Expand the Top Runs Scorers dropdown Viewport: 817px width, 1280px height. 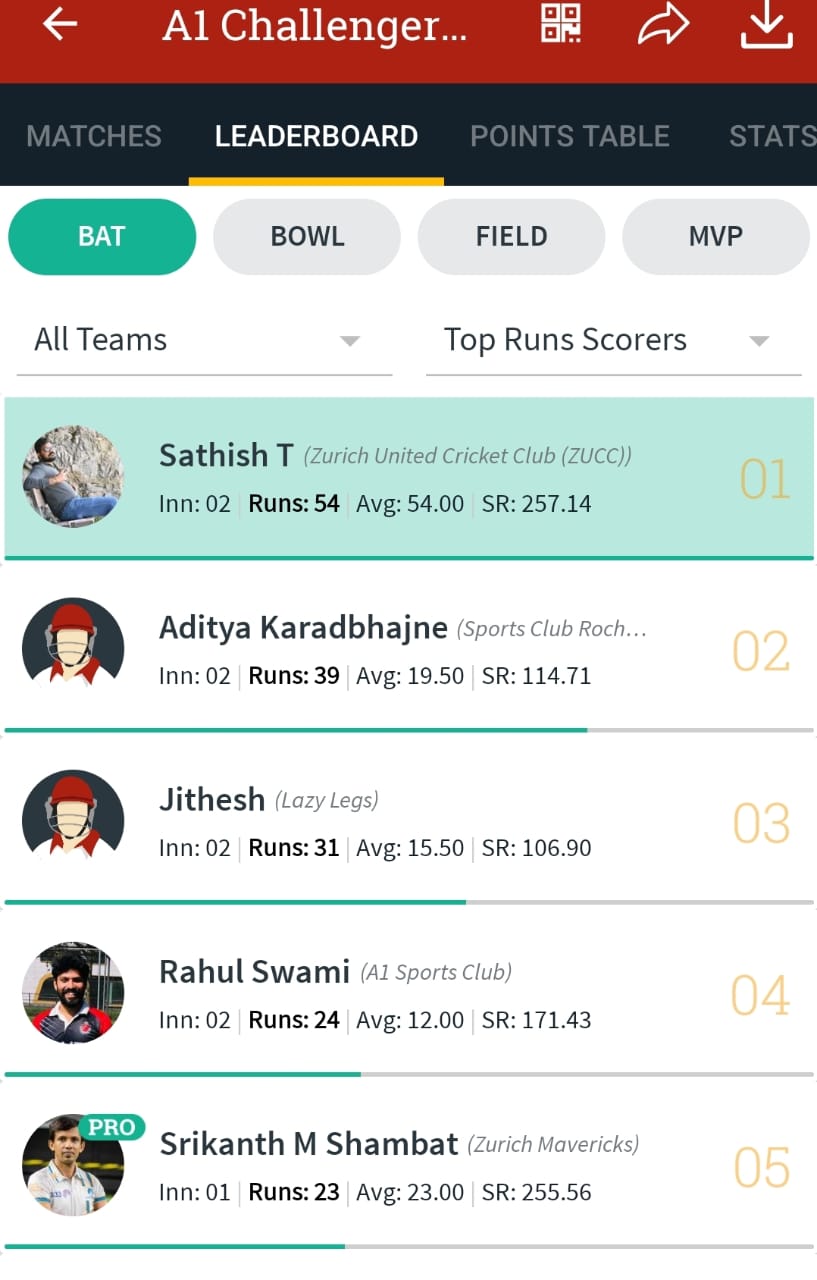[x=612, y=340]
